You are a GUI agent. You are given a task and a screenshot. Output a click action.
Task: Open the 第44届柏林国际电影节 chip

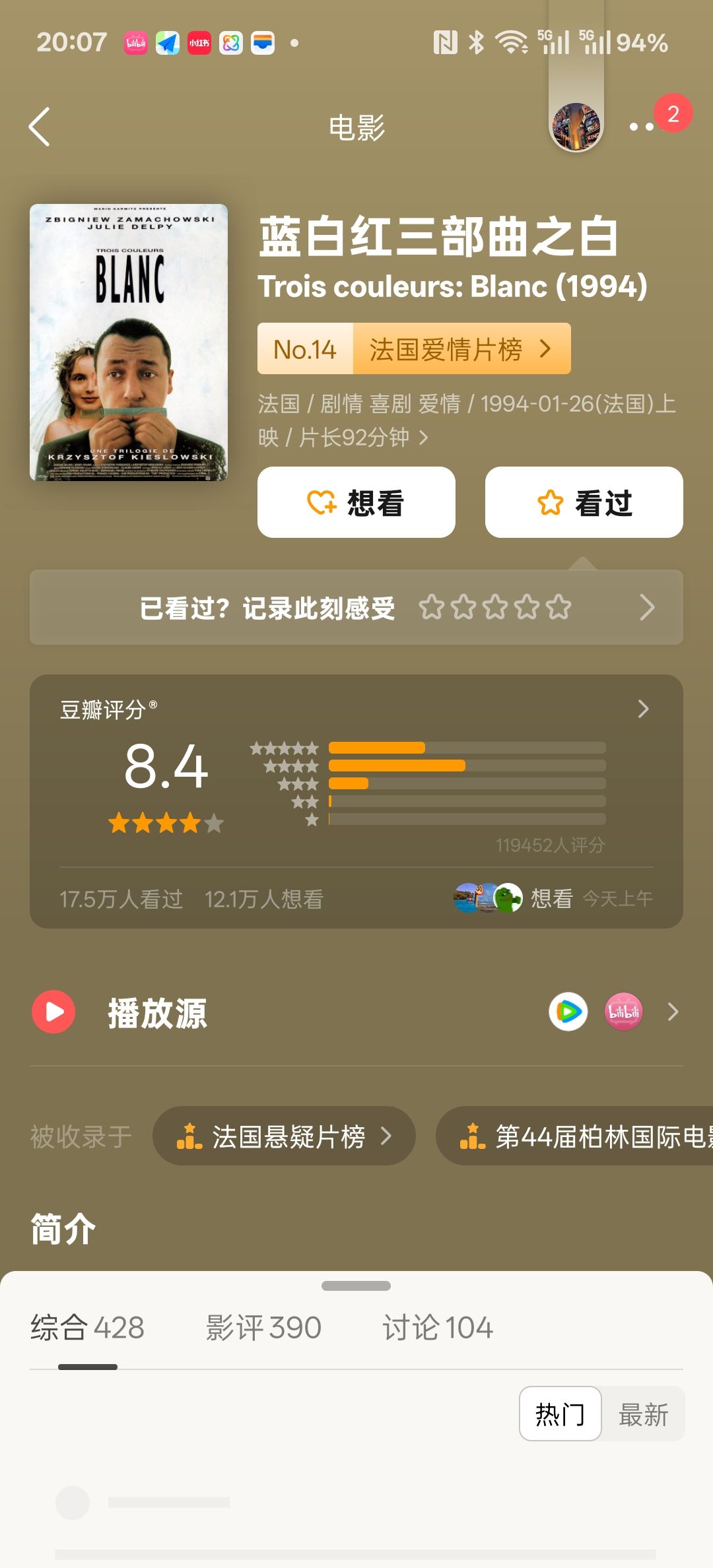pyautogui.click(x=574, y=1136)
